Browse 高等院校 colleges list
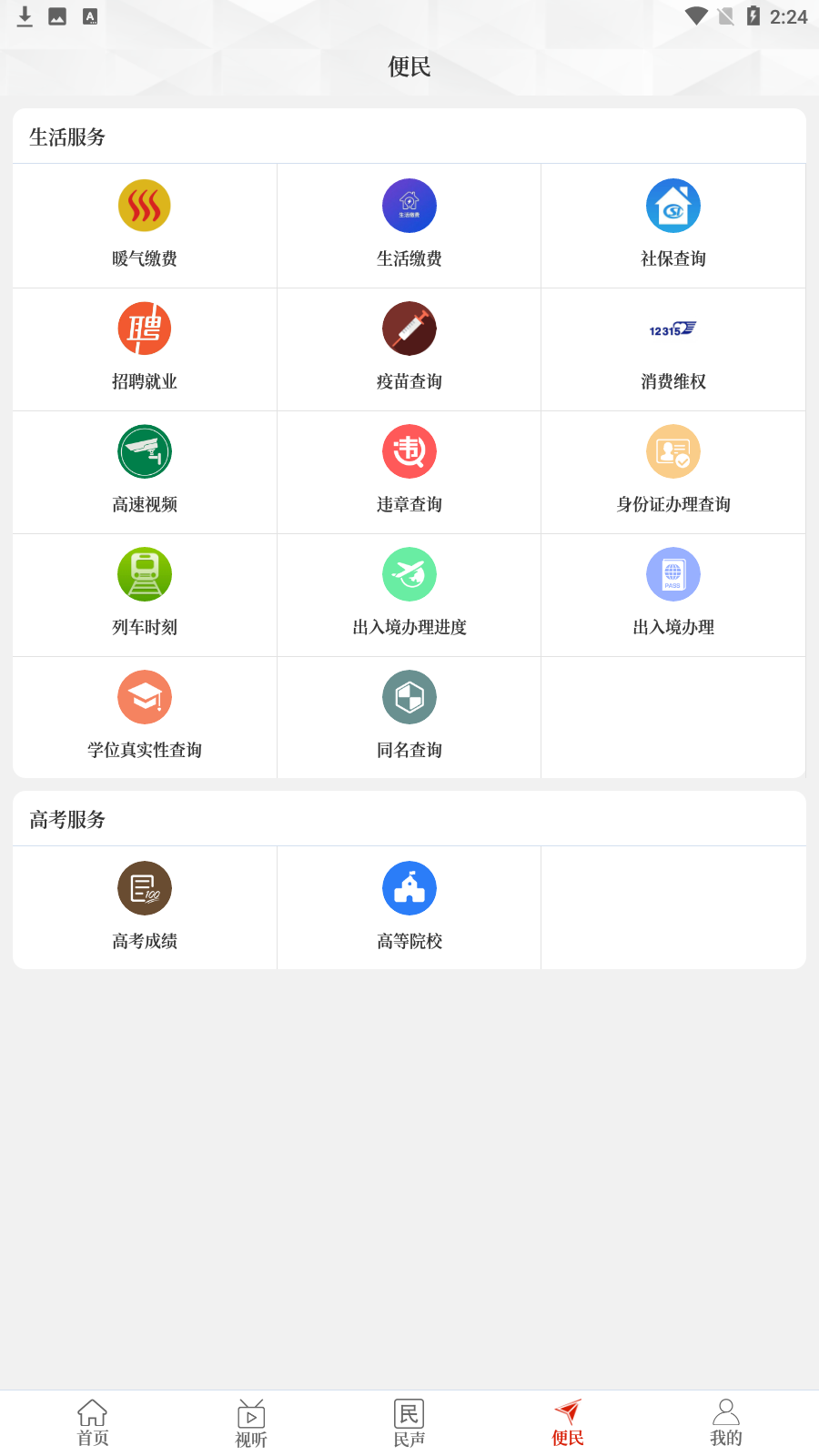 coord(409,907)
